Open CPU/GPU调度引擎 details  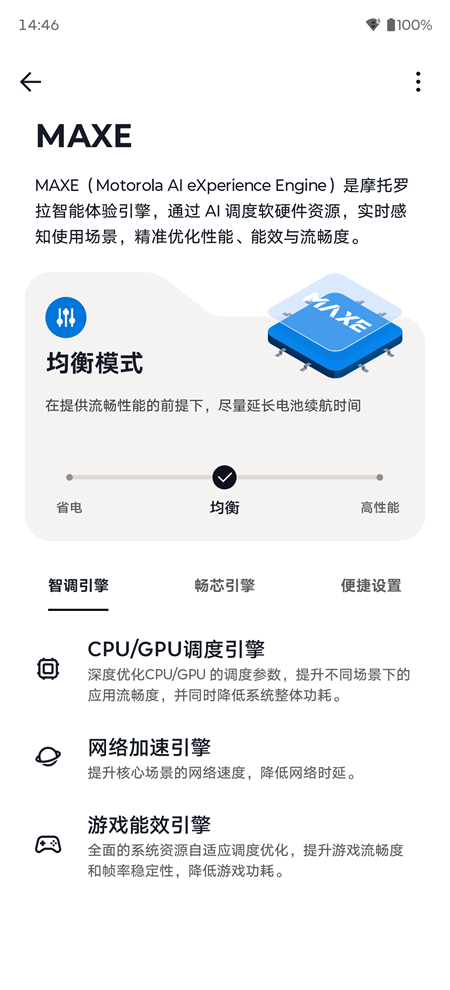[x=225, y=670]
